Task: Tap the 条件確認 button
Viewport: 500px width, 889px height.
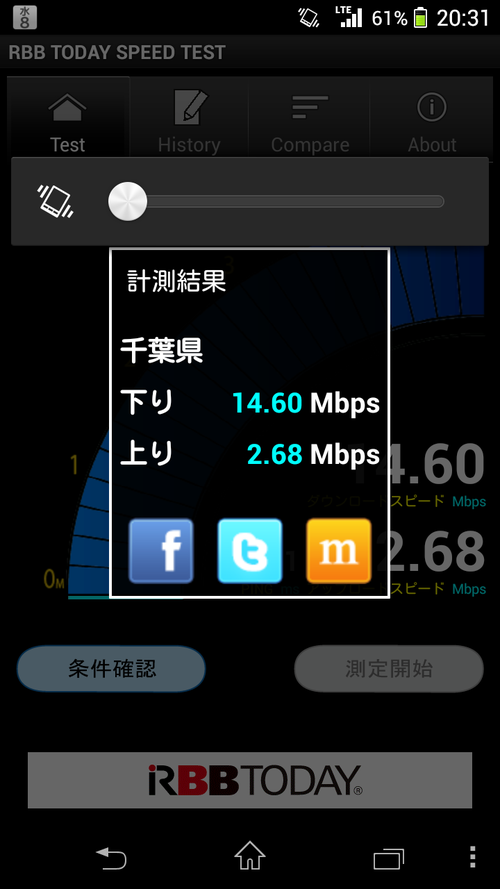Action: (111, 669)
